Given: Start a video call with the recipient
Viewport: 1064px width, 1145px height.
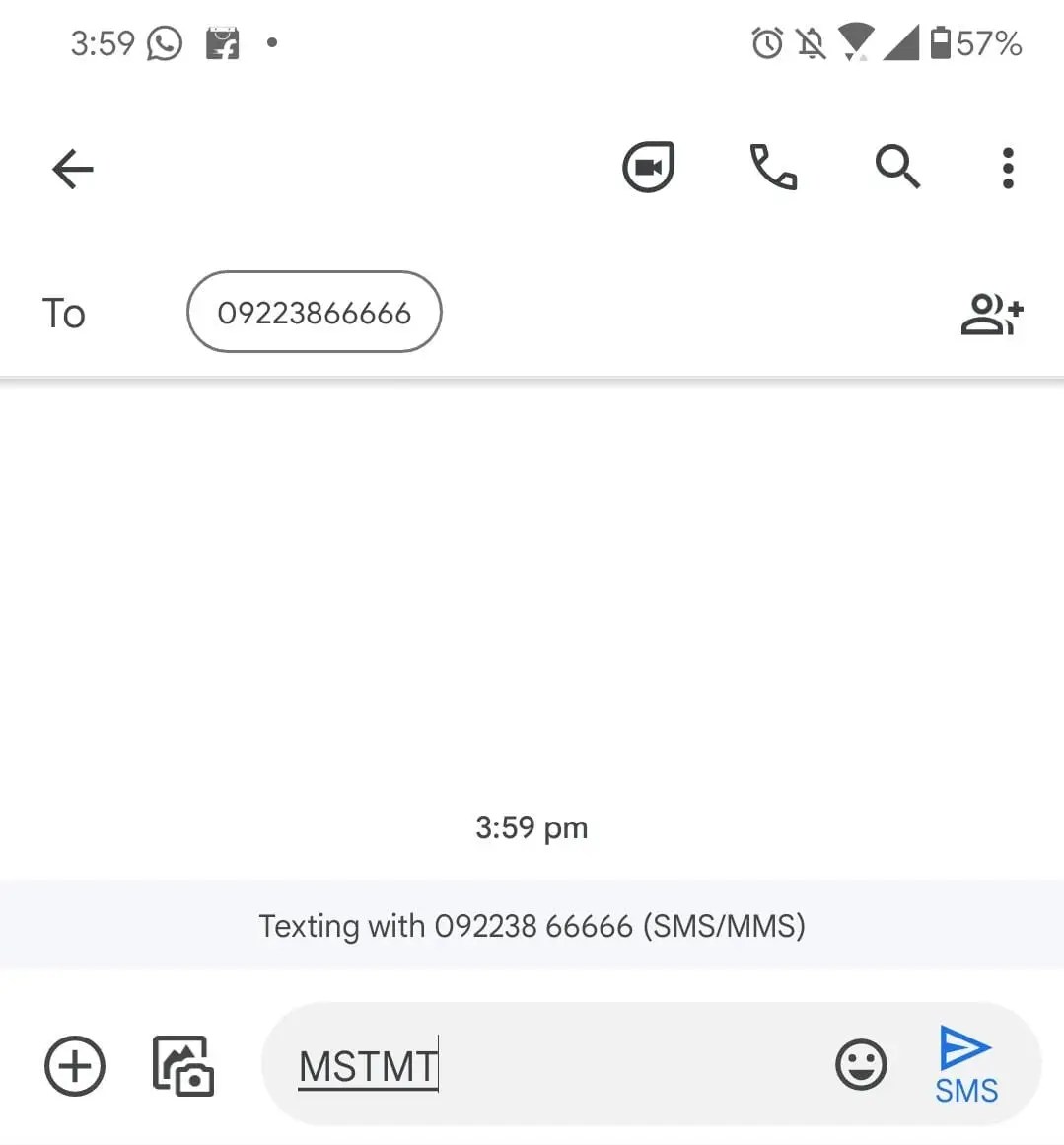Looking at the screenshot, I should tap(648, 167).
